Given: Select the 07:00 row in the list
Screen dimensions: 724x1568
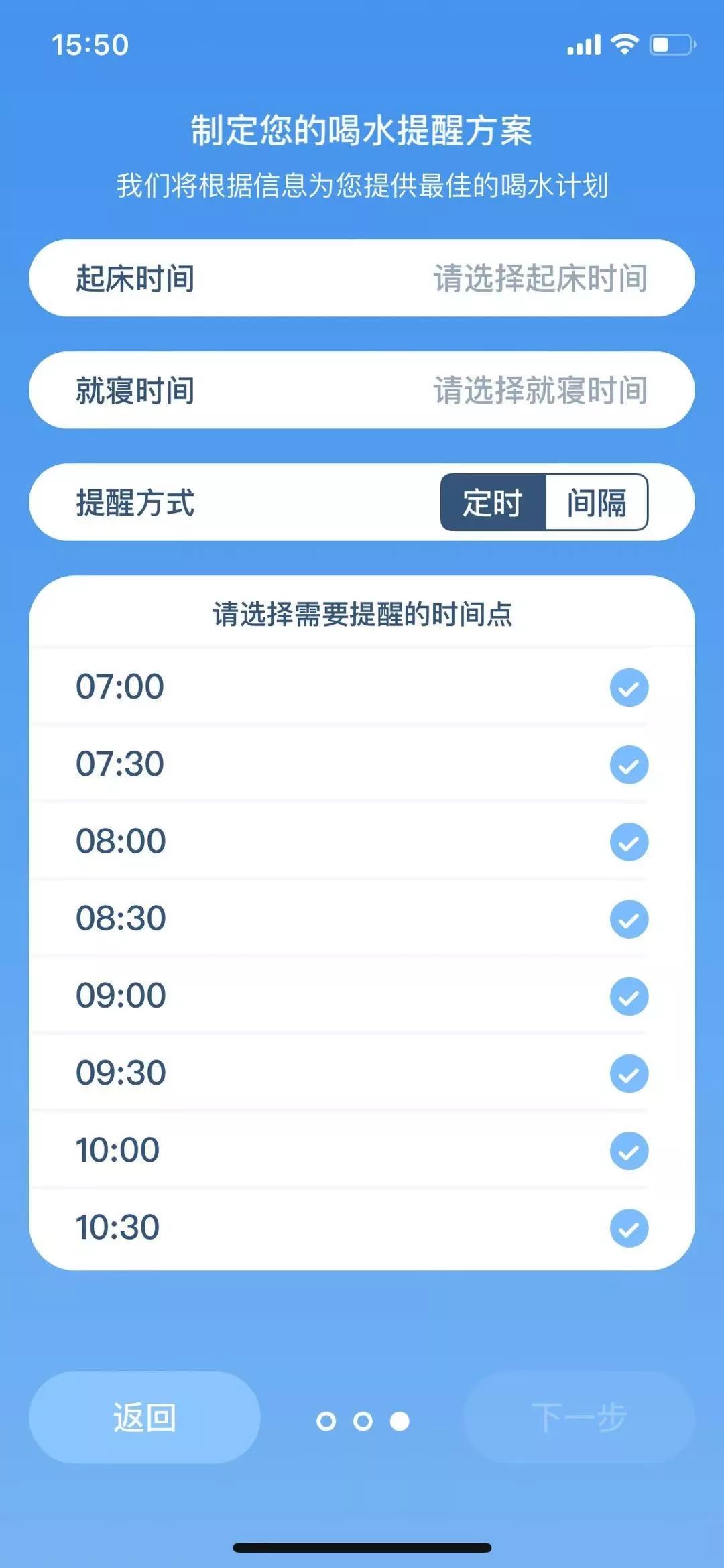Looking at the screenshot, I should point(268,685).
